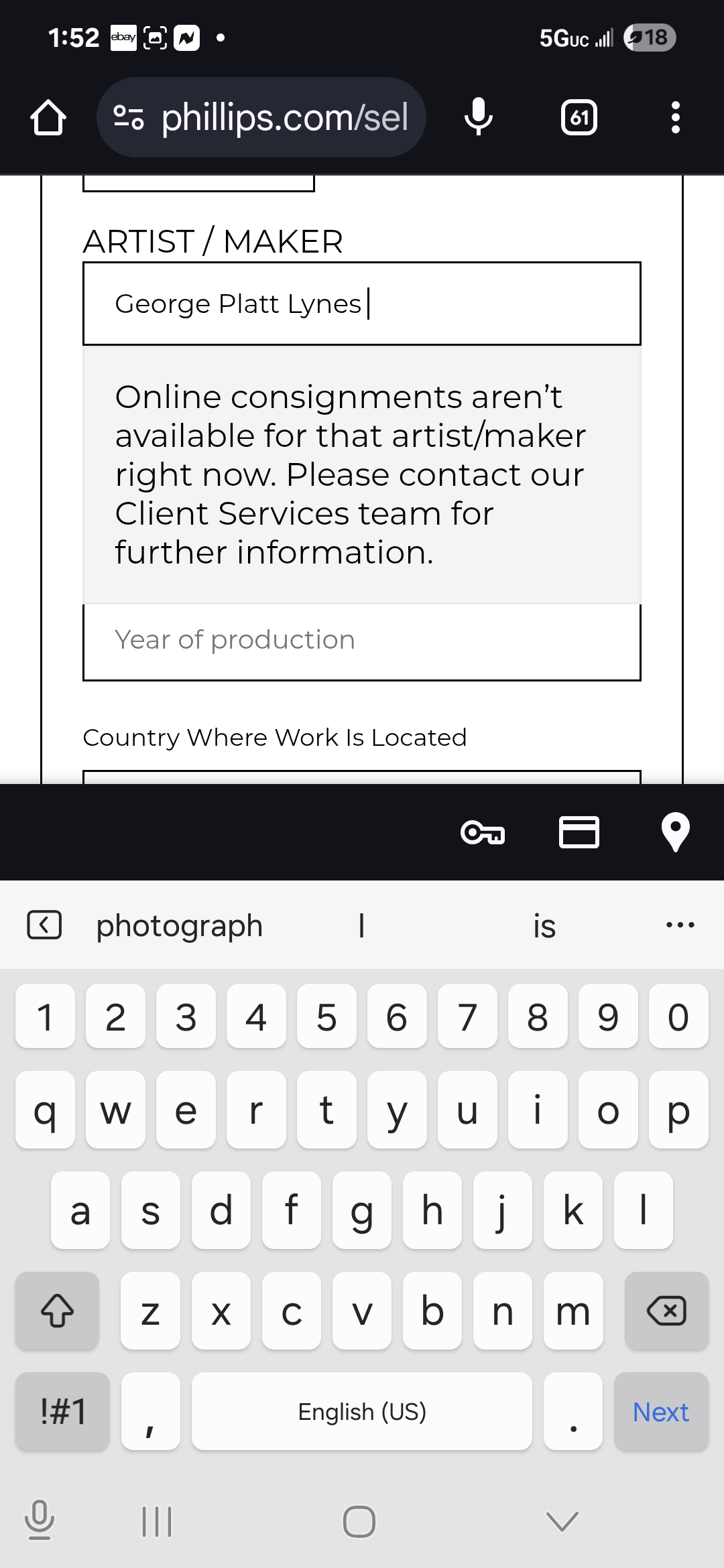This screenshot has width=724, height=1568.
Task: Switch to the symbols keyboard with !#1 key
Action: [61, 1411]
